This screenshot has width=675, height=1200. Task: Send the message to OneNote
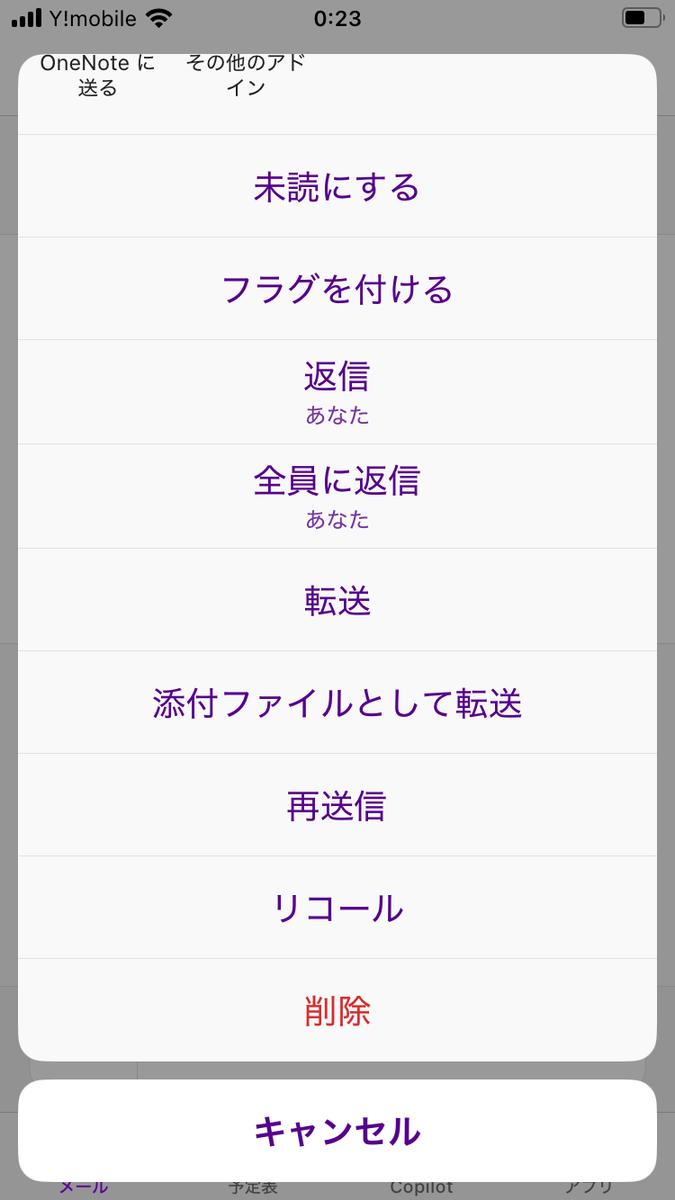click(x=98, y=75)
